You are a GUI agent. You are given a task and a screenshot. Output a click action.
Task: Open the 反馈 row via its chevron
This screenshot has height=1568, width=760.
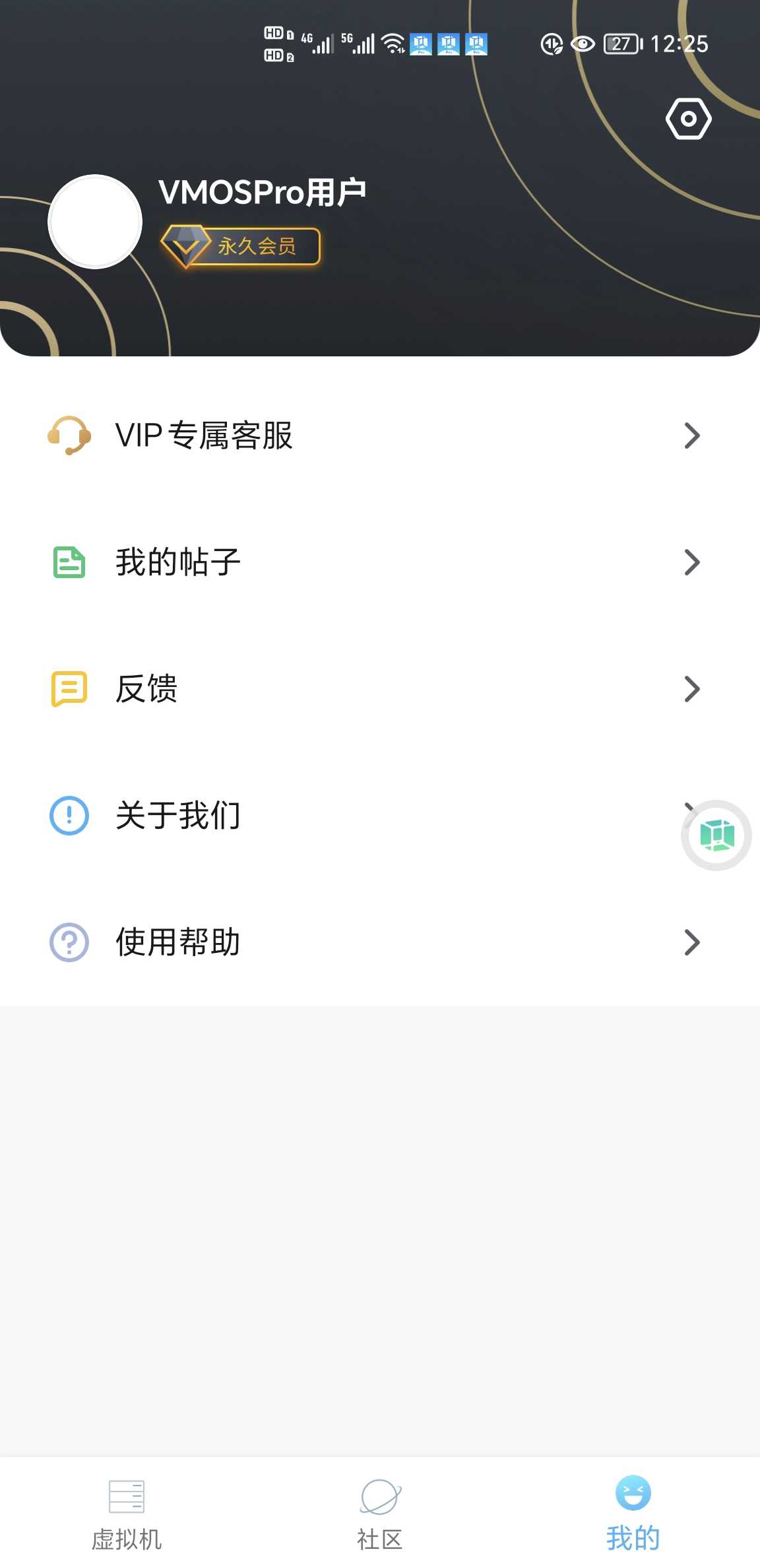click(x=691, y=688)
